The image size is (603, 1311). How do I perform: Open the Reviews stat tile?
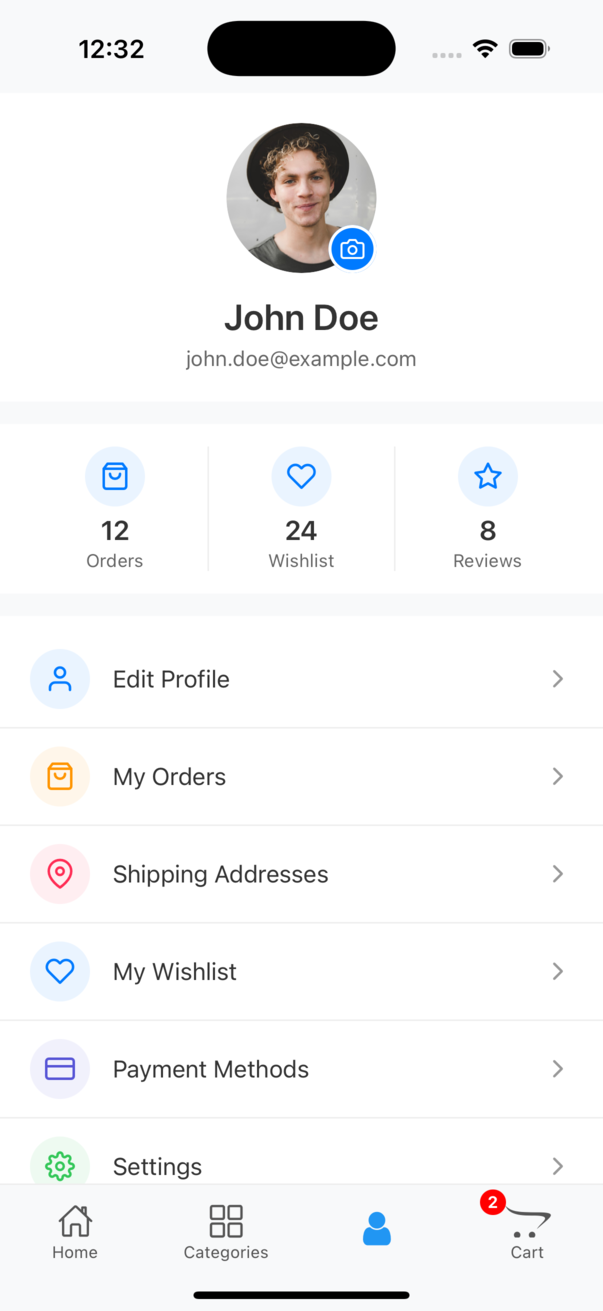(x=487, y=508)
